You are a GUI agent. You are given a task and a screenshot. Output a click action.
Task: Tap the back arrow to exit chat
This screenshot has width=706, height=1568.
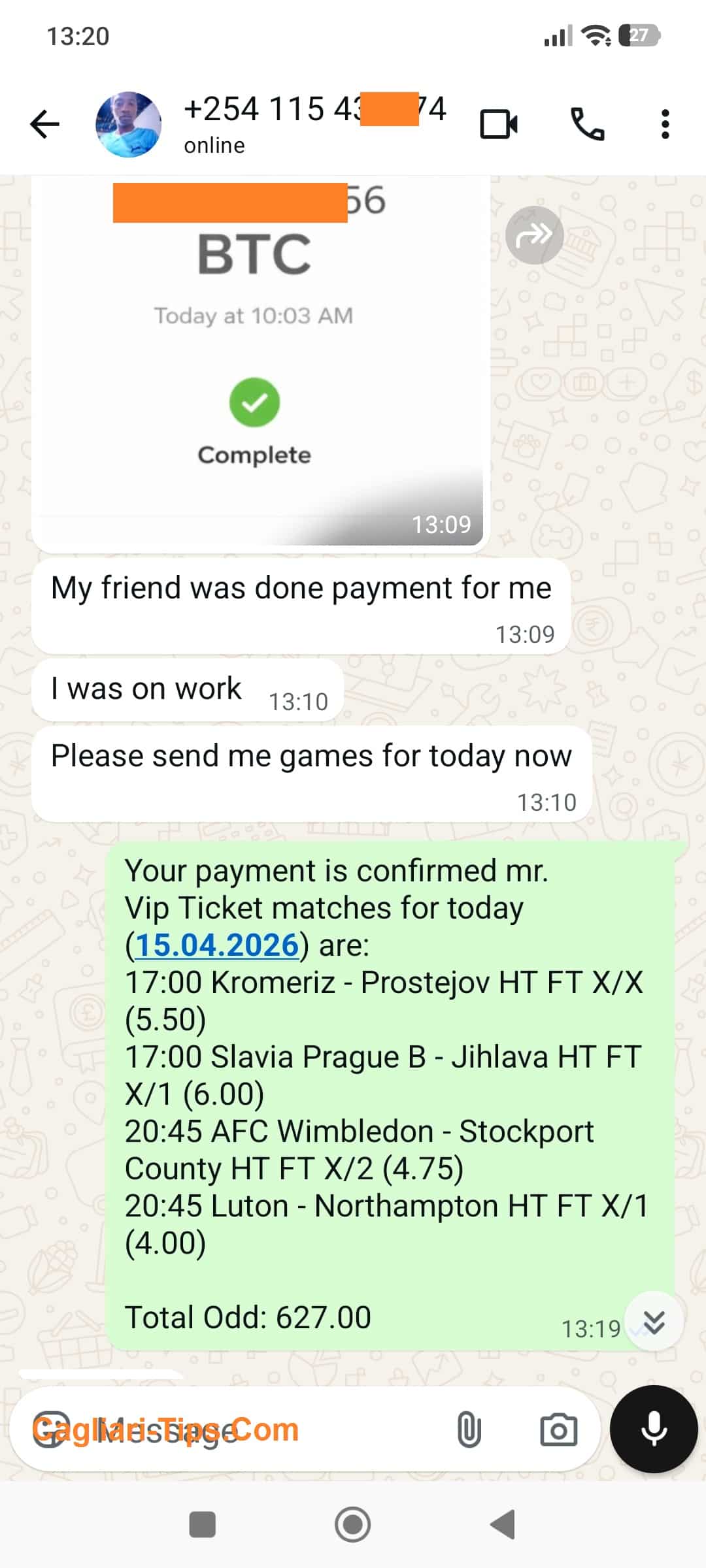point(44,123)
